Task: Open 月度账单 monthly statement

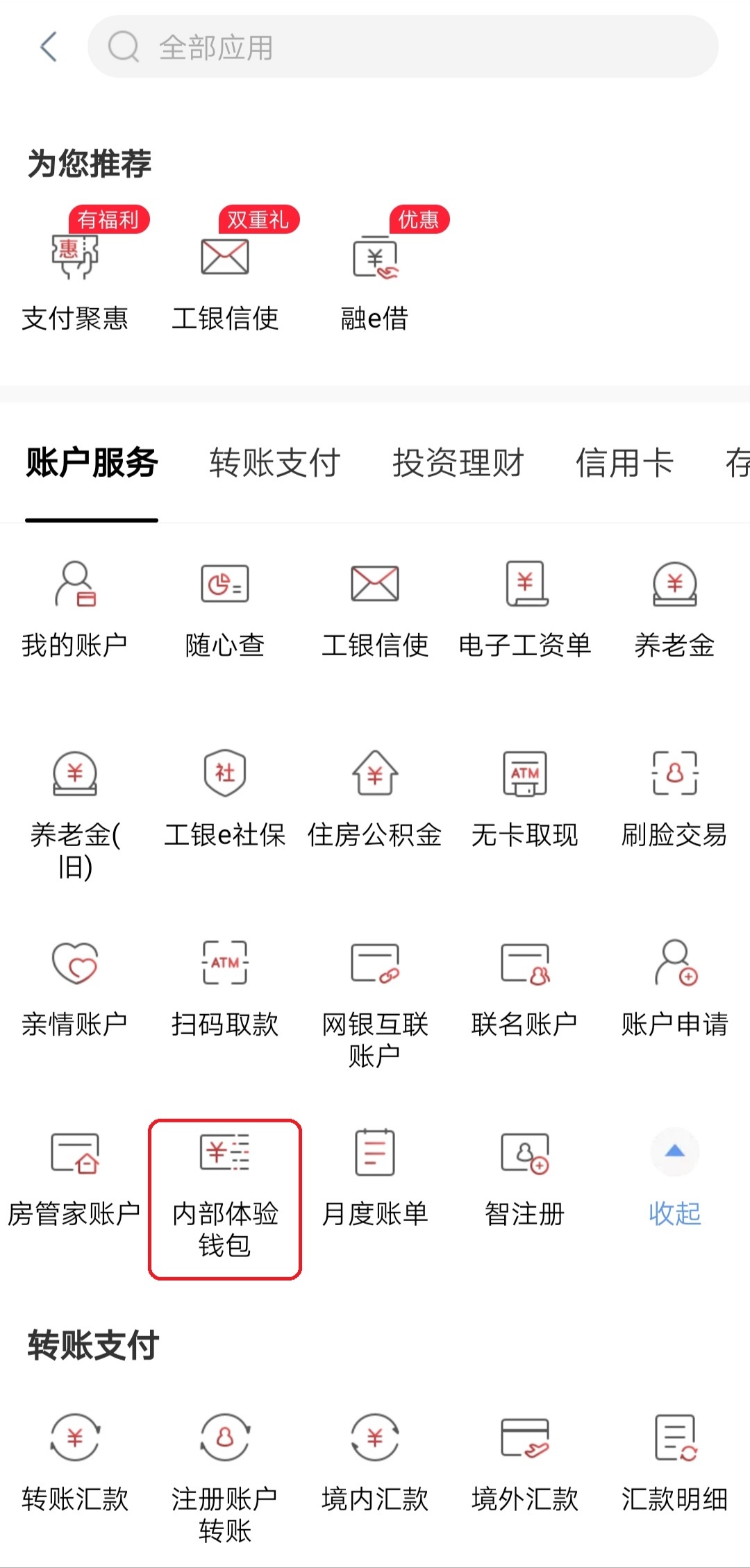Action: click(375, 1180)
